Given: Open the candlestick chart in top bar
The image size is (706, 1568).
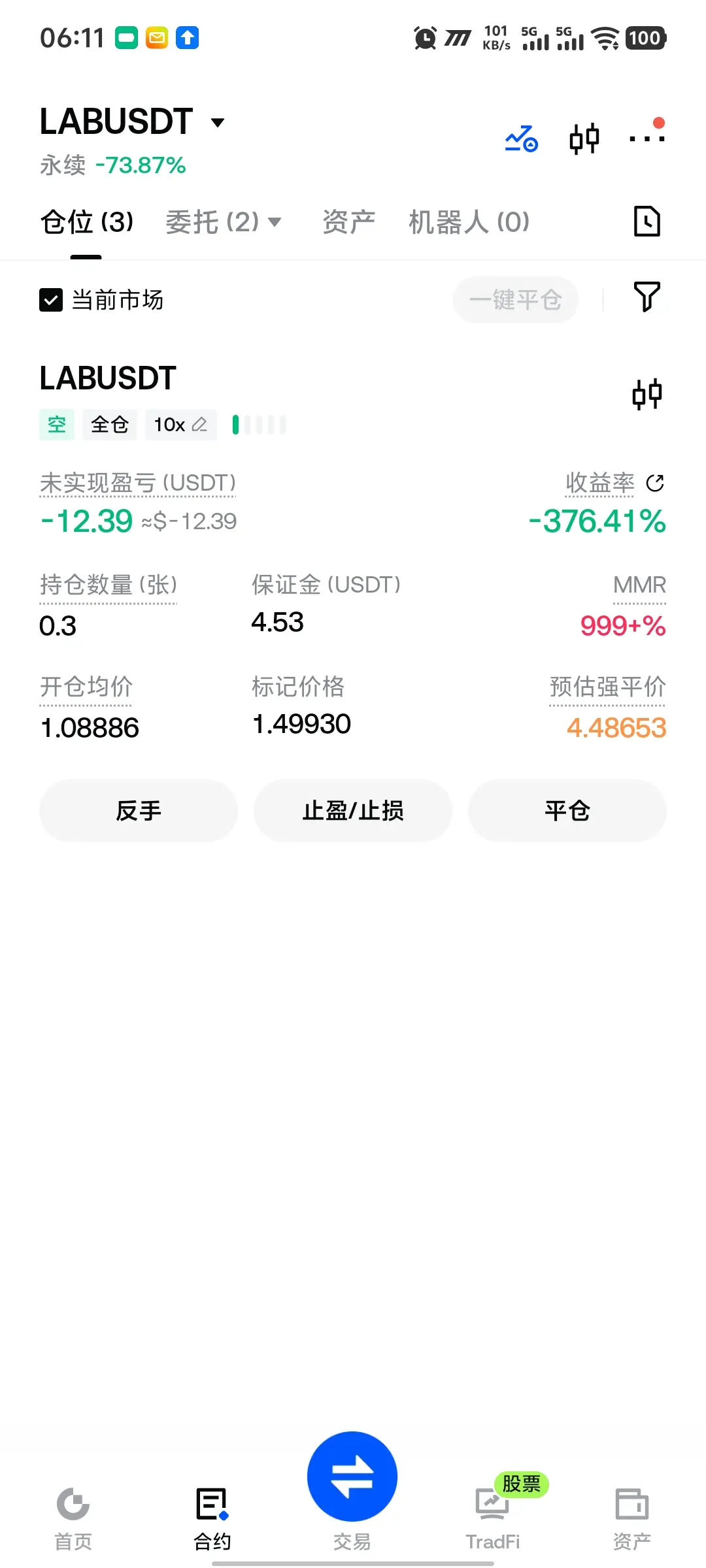Looking at the screenshot, I should click(x=584, y=139).
